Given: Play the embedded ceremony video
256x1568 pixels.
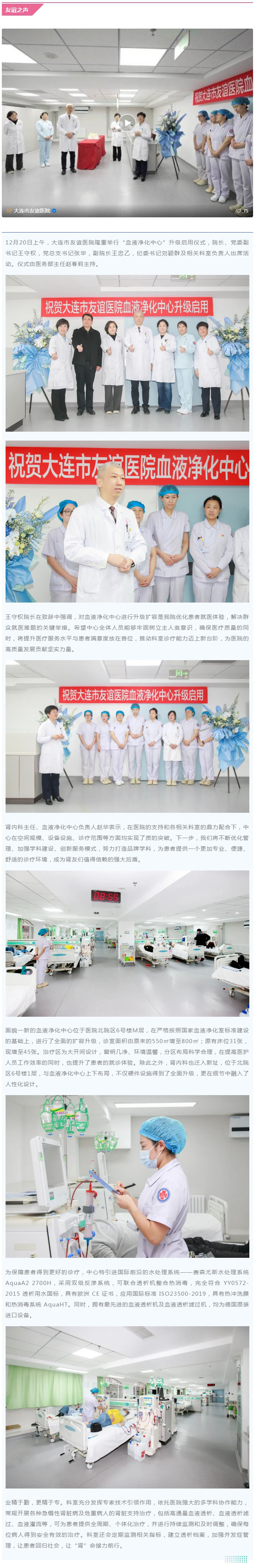Looking at the screenshot, I should pos(127,123).
